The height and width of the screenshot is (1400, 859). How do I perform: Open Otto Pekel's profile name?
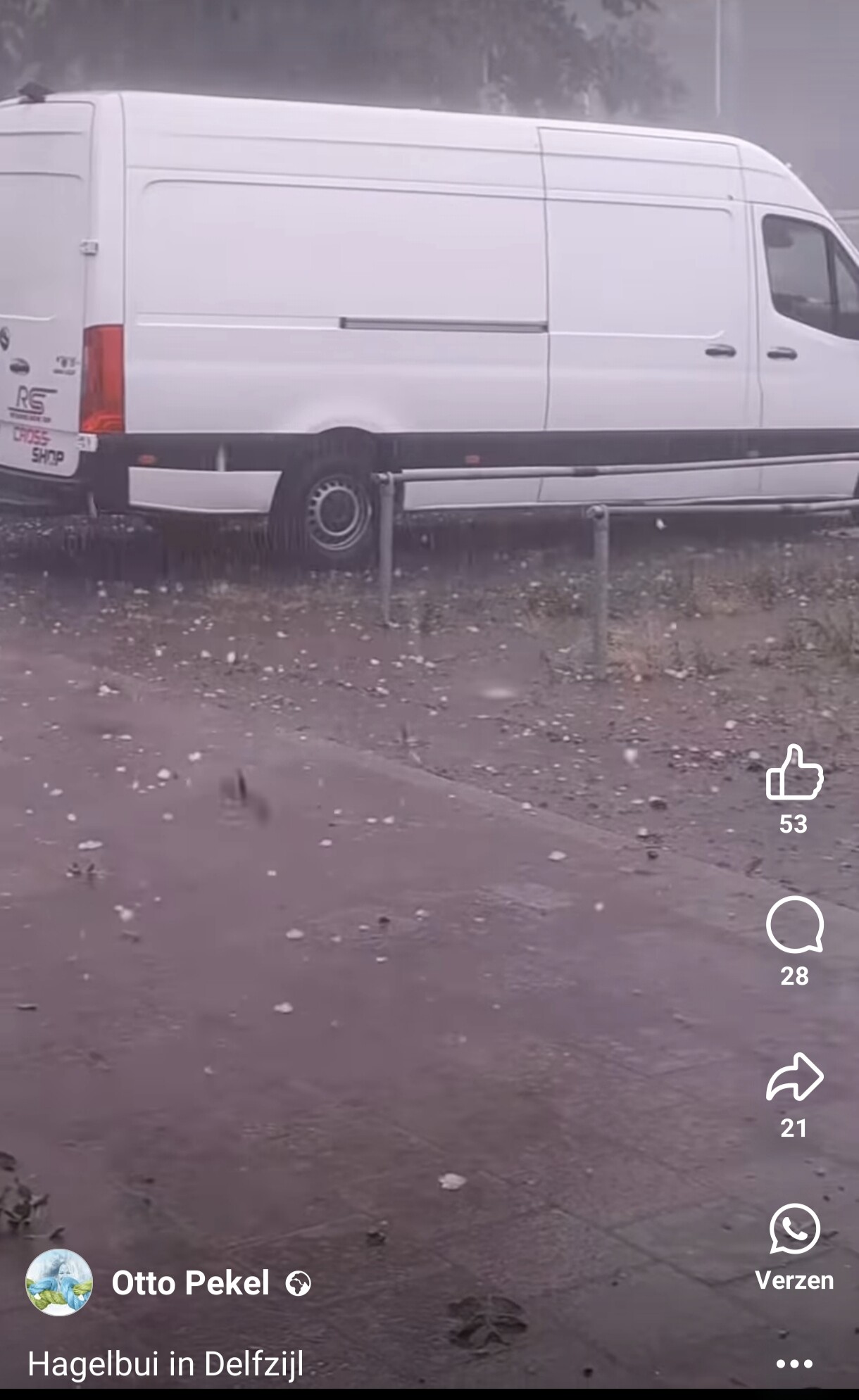[x=190, y=1283]
